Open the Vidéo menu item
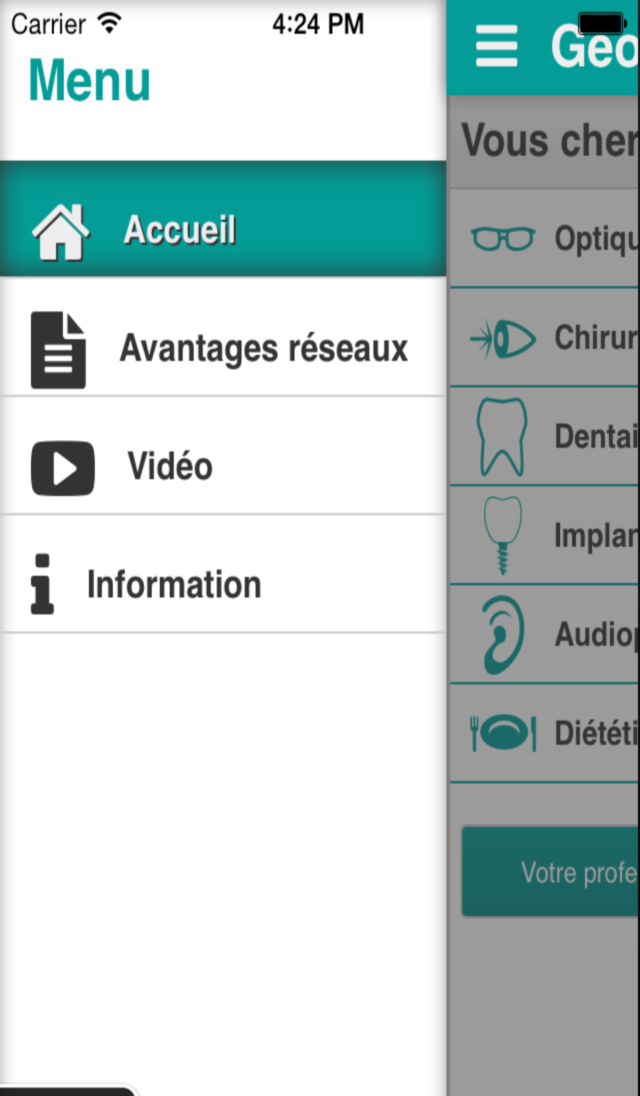Screen dimensions: 640x1096 [x=222, y=467]
